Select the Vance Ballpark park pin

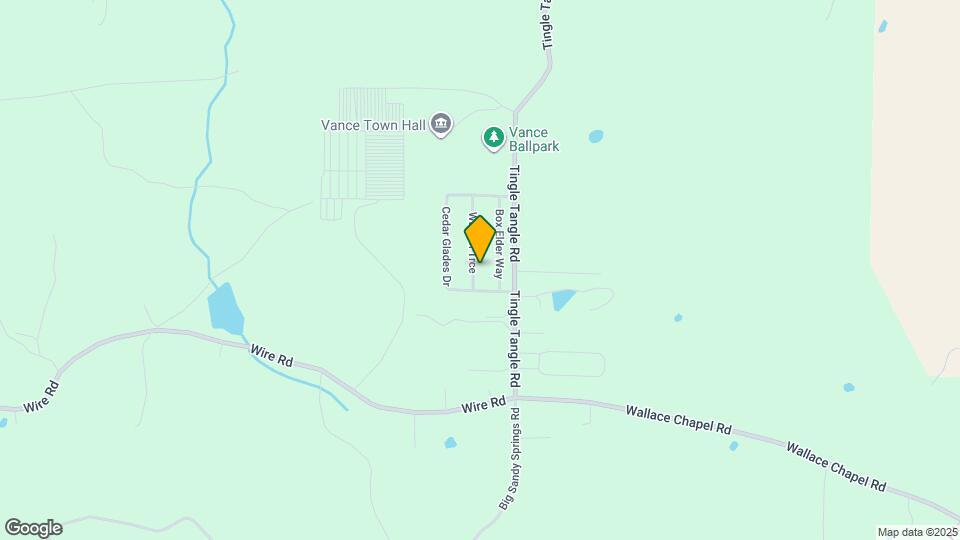493,137
